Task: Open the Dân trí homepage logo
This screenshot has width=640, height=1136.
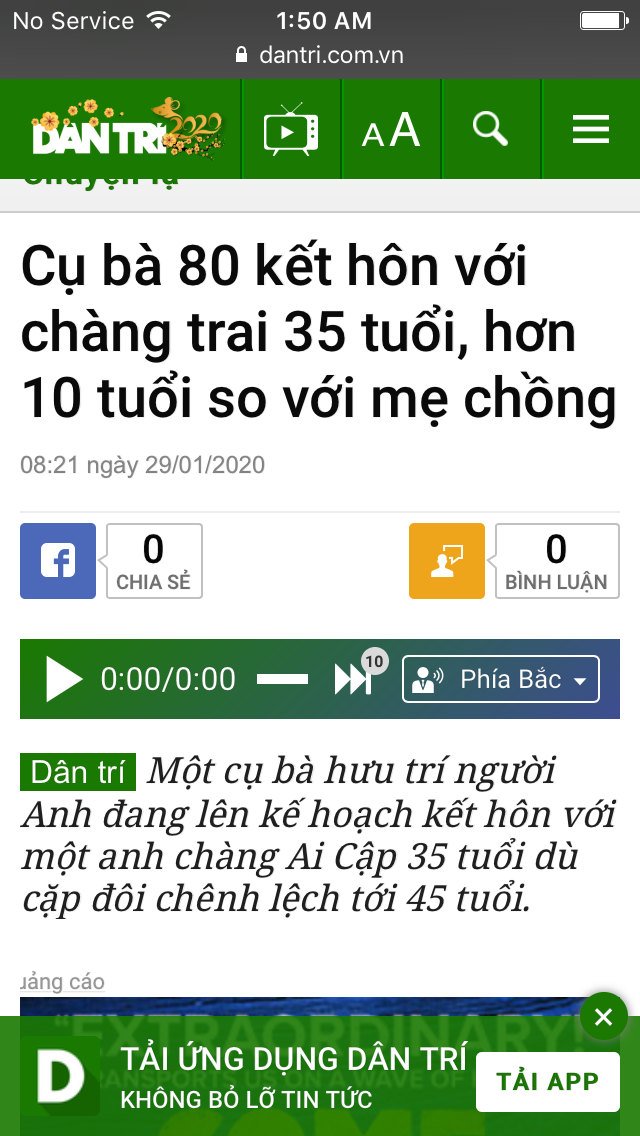Action: 125,130
